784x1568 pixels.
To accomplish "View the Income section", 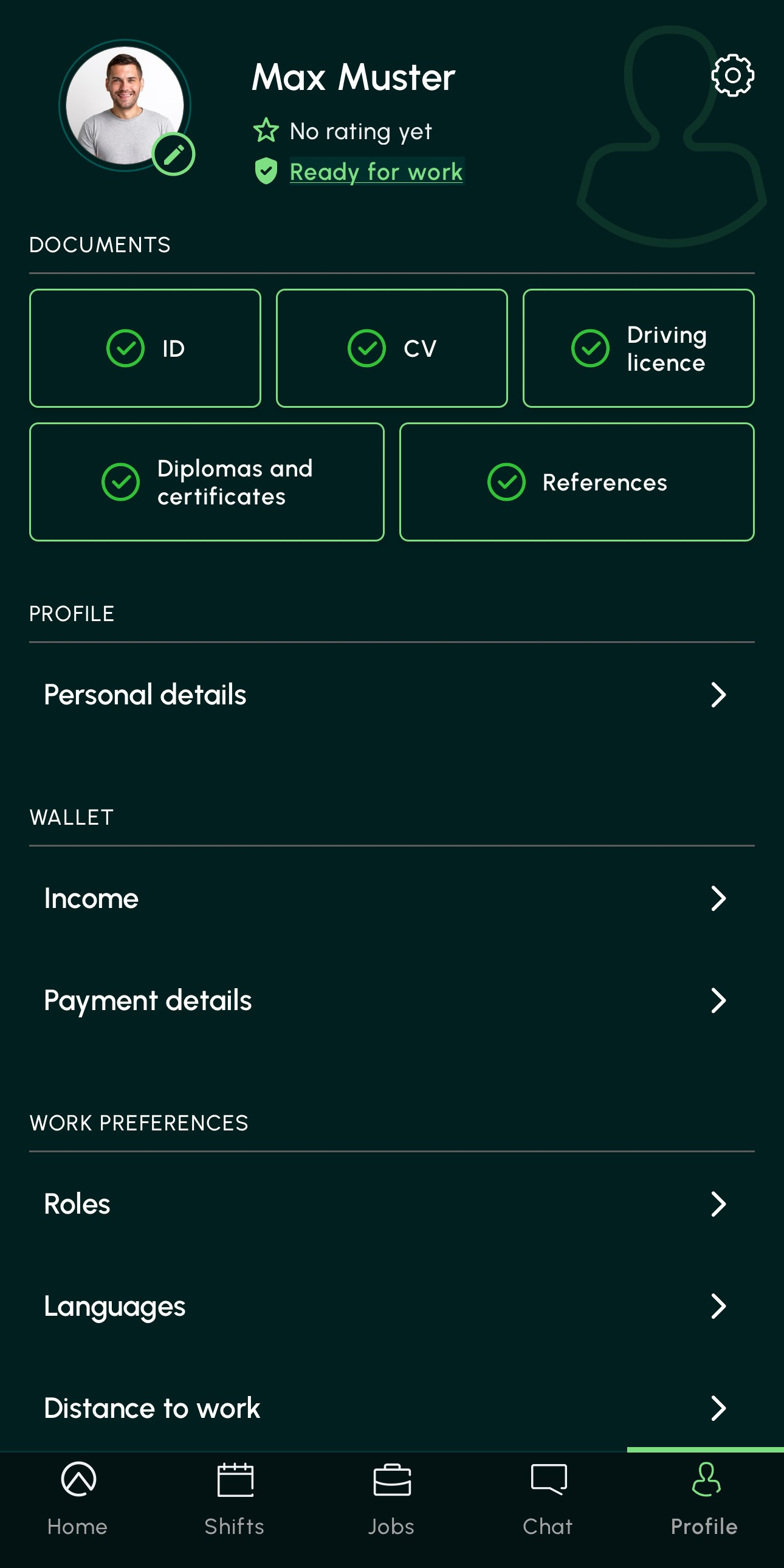I will tap(391, 898).
